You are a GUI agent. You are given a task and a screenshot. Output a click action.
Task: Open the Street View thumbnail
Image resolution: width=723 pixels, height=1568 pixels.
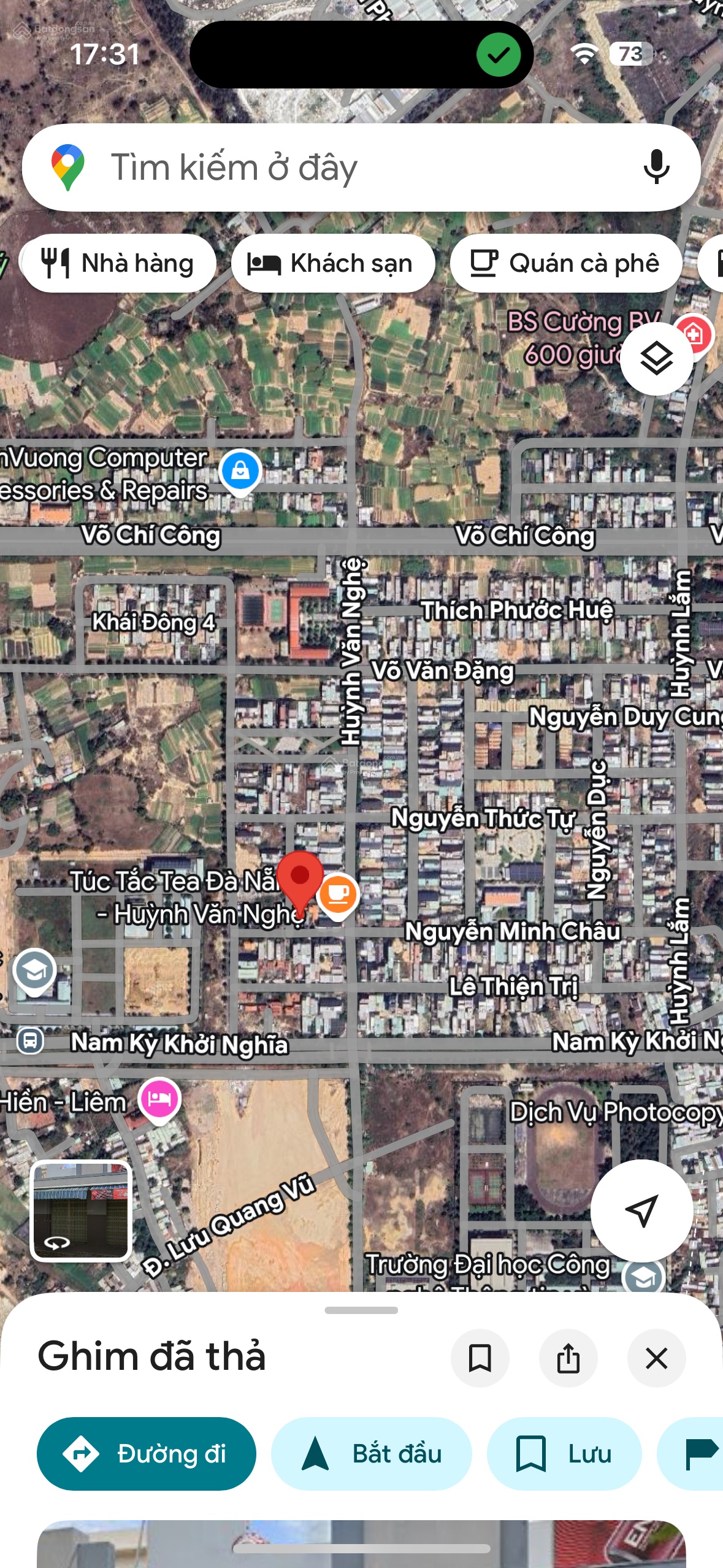click(x=81, y=1210)
